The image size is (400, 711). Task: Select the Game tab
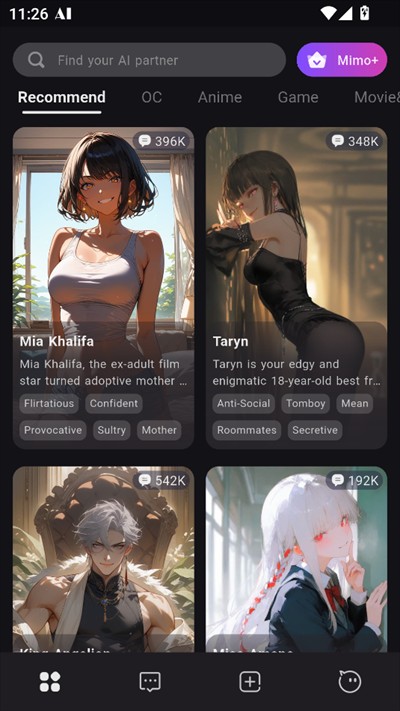click(x=298, y=97)
